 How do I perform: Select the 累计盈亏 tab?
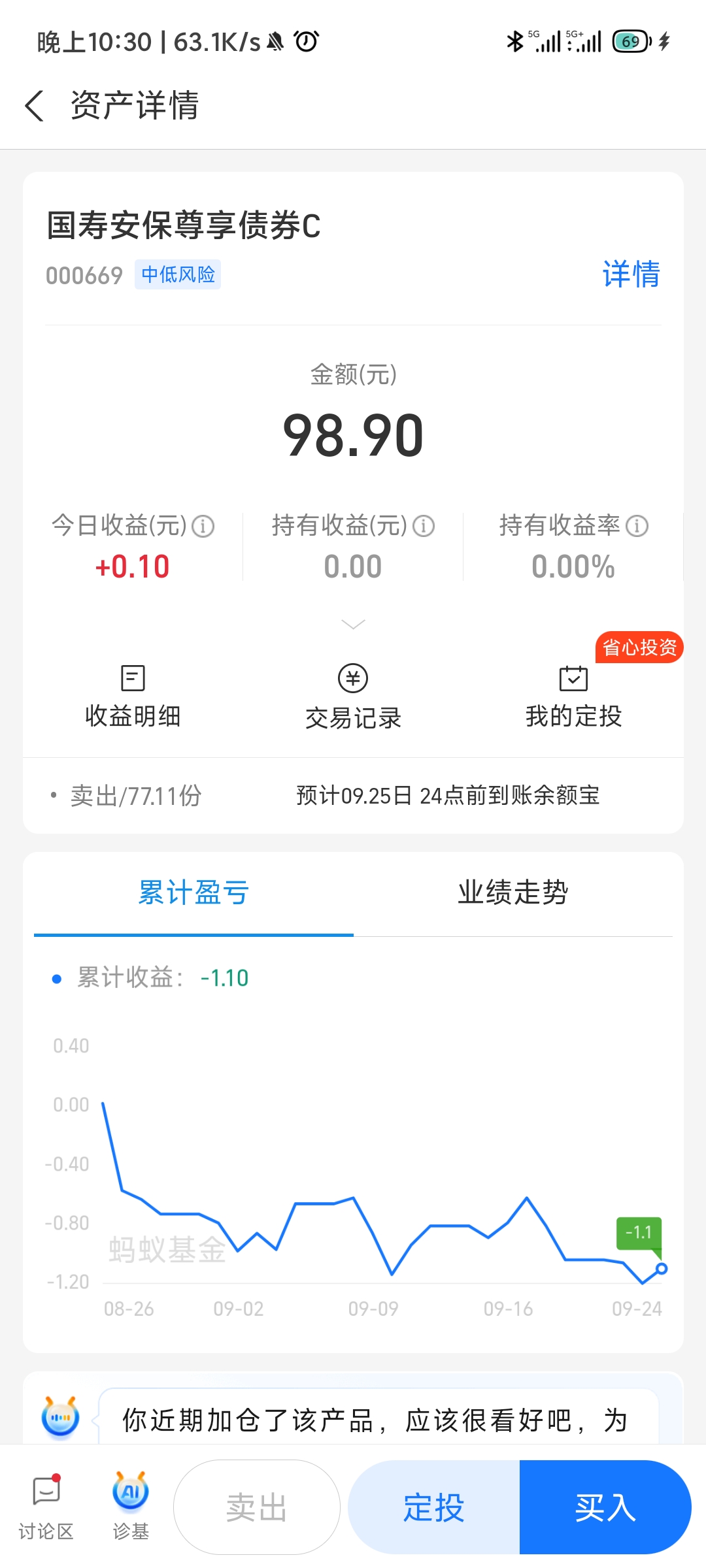click(x=193, y=893)
